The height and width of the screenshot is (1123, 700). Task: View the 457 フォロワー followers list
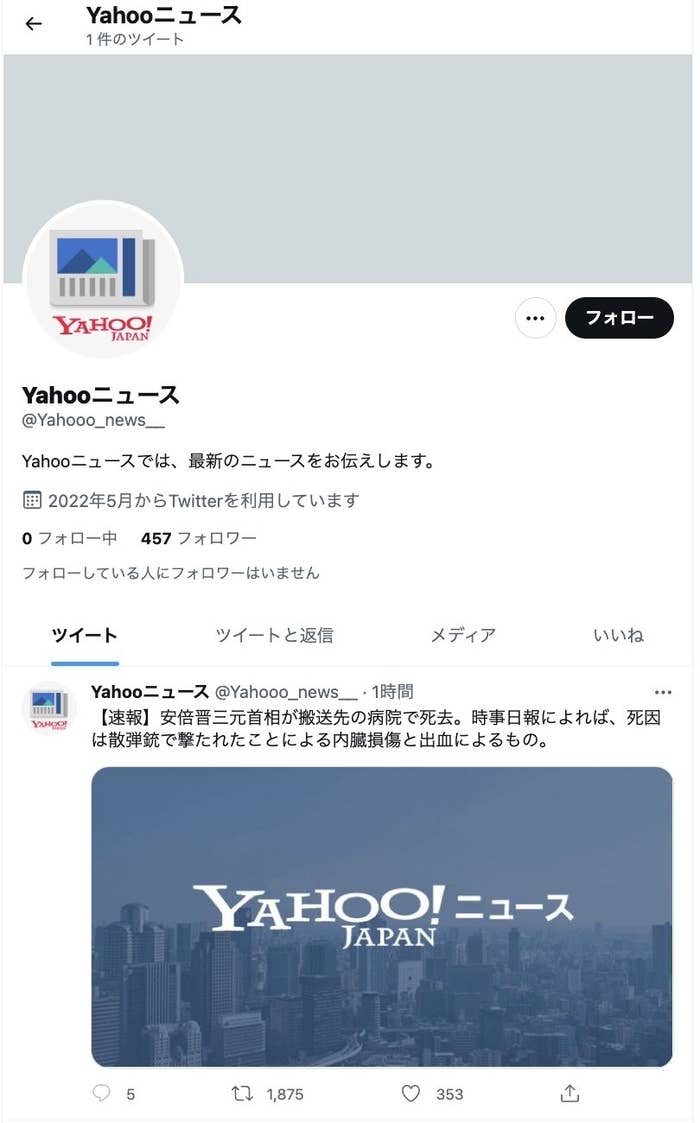point(198,538)
